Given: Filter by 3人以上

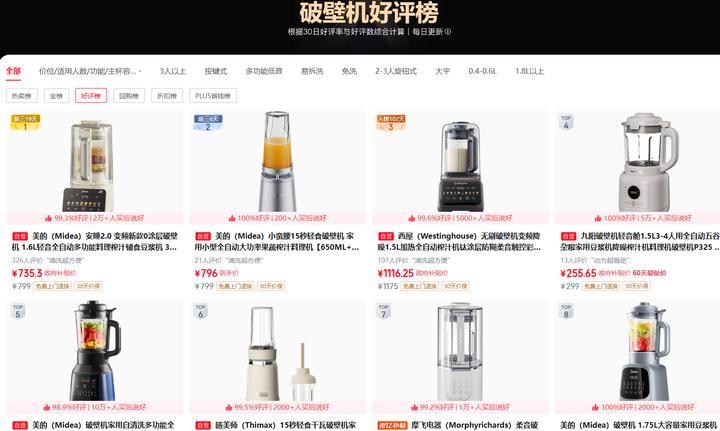Looking at the screenshot, I should point(173,71).
